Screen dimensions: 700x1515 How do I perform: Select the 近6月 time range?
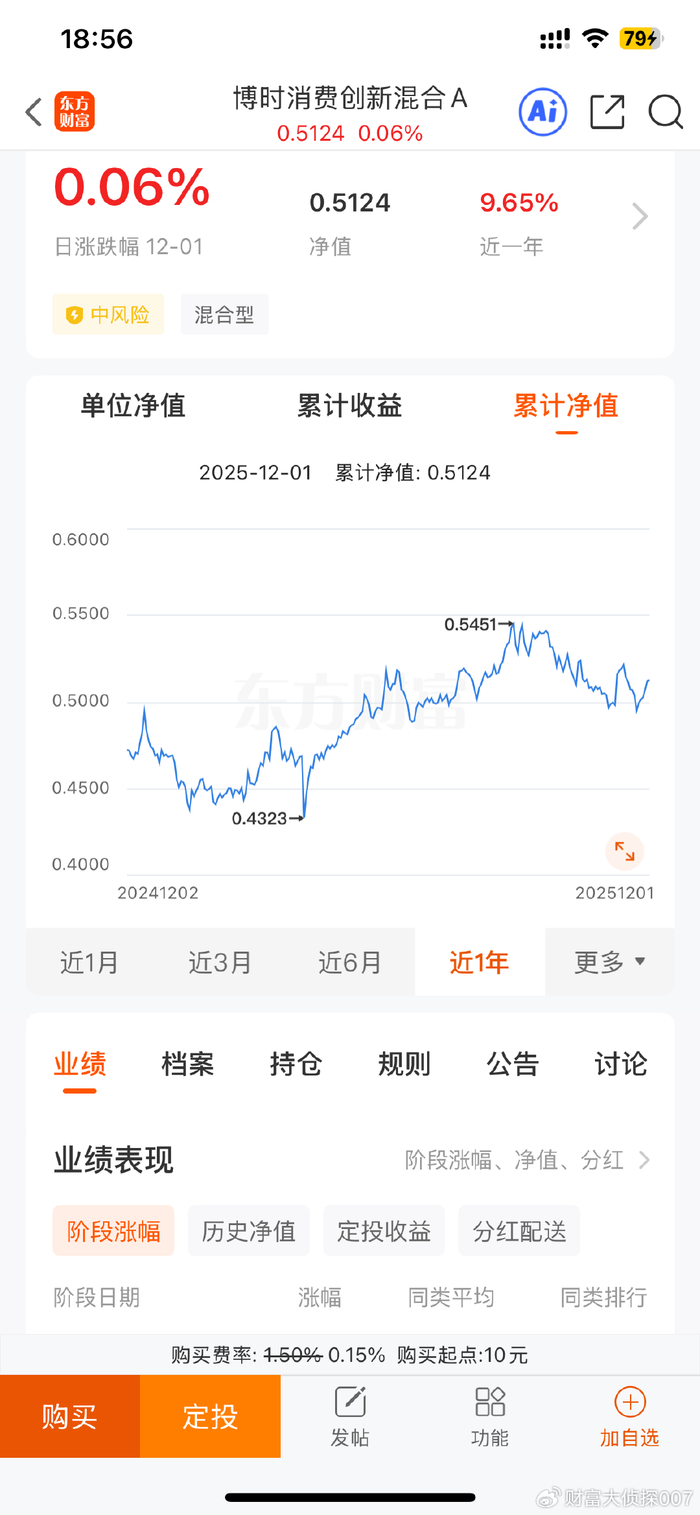(x=350, y=962)
